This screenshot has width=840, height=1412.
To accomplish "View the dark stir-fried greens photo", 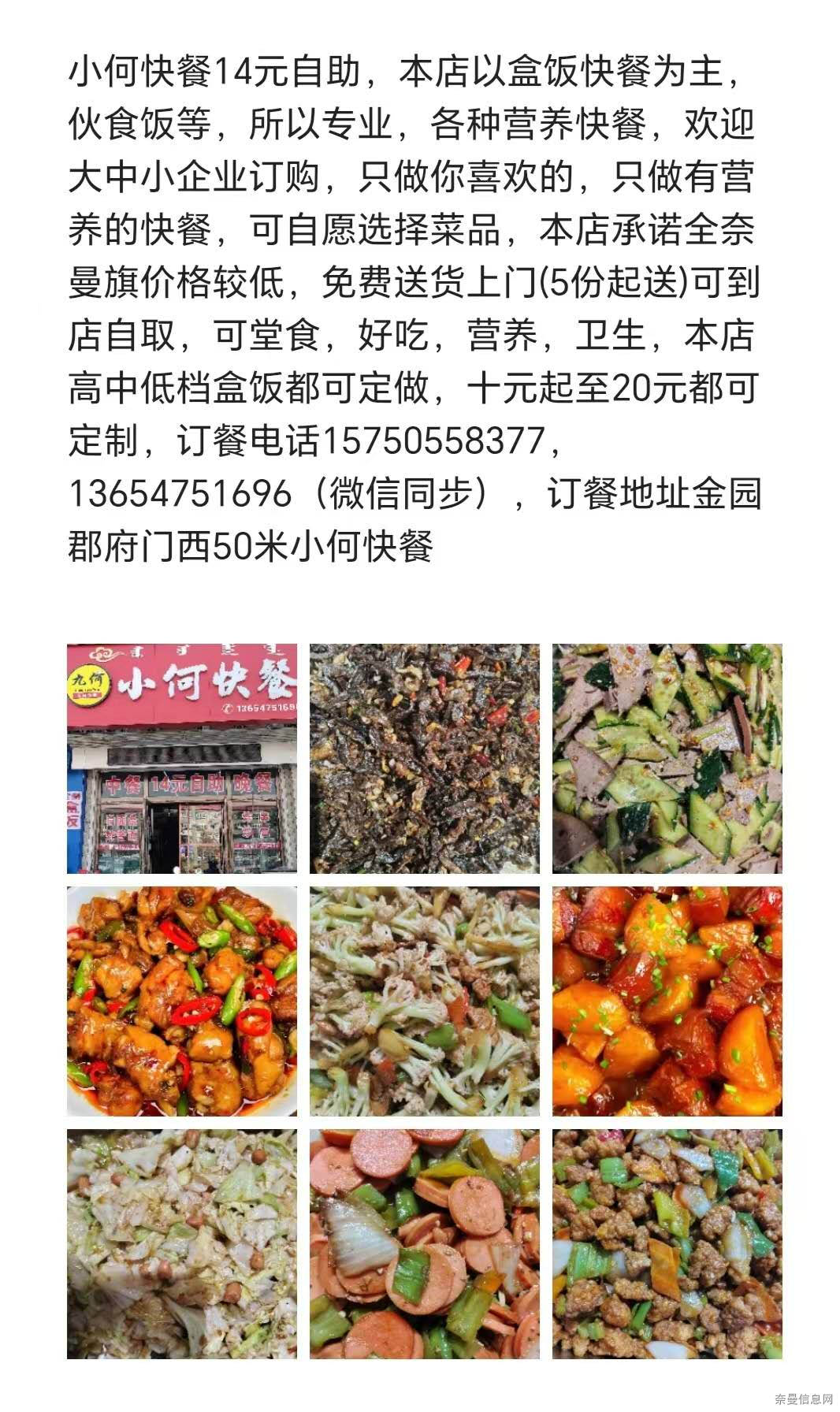I will click(424, 758).
